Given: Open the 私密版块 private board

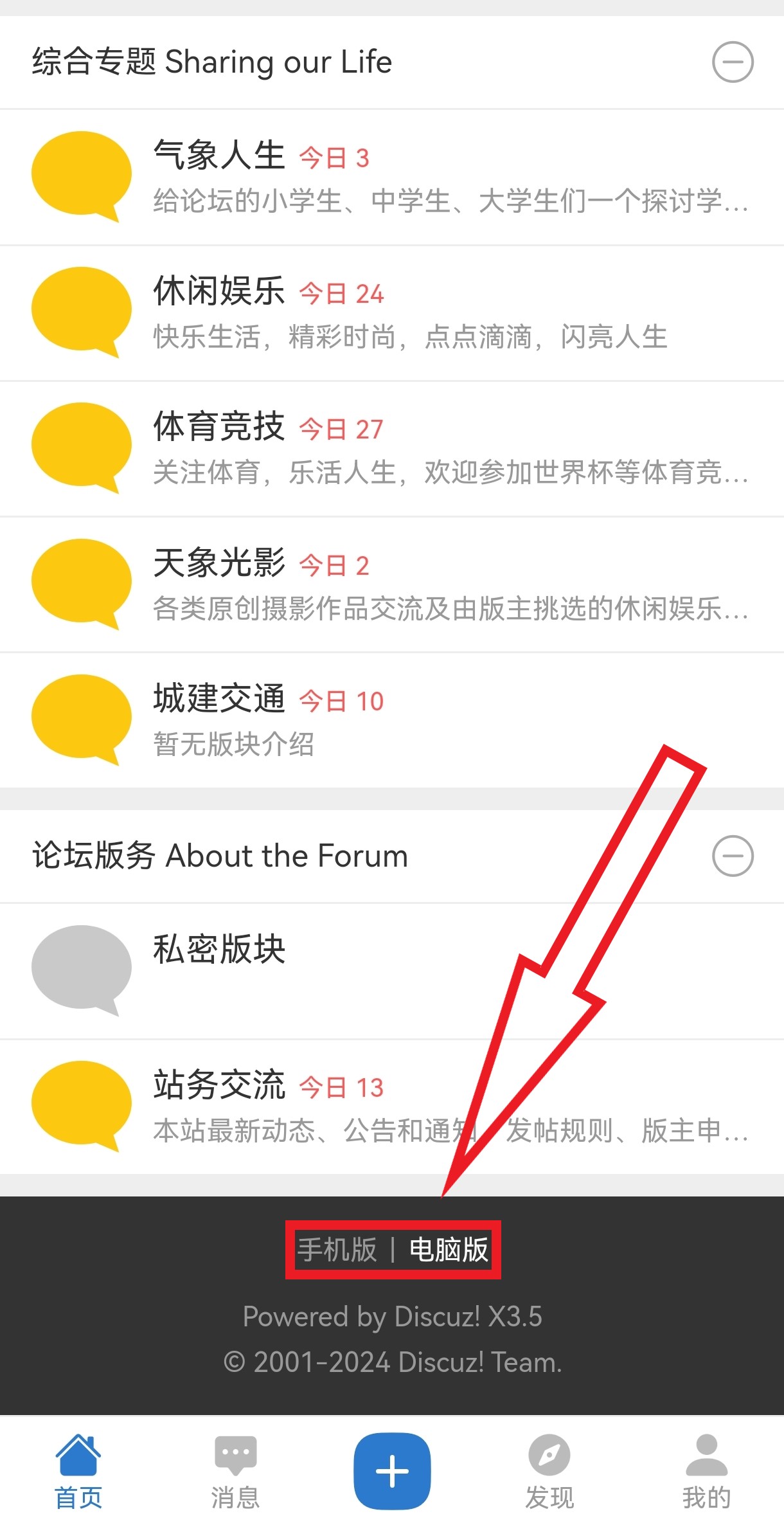Looking at the screenshot, I should [x=219, y=950].
